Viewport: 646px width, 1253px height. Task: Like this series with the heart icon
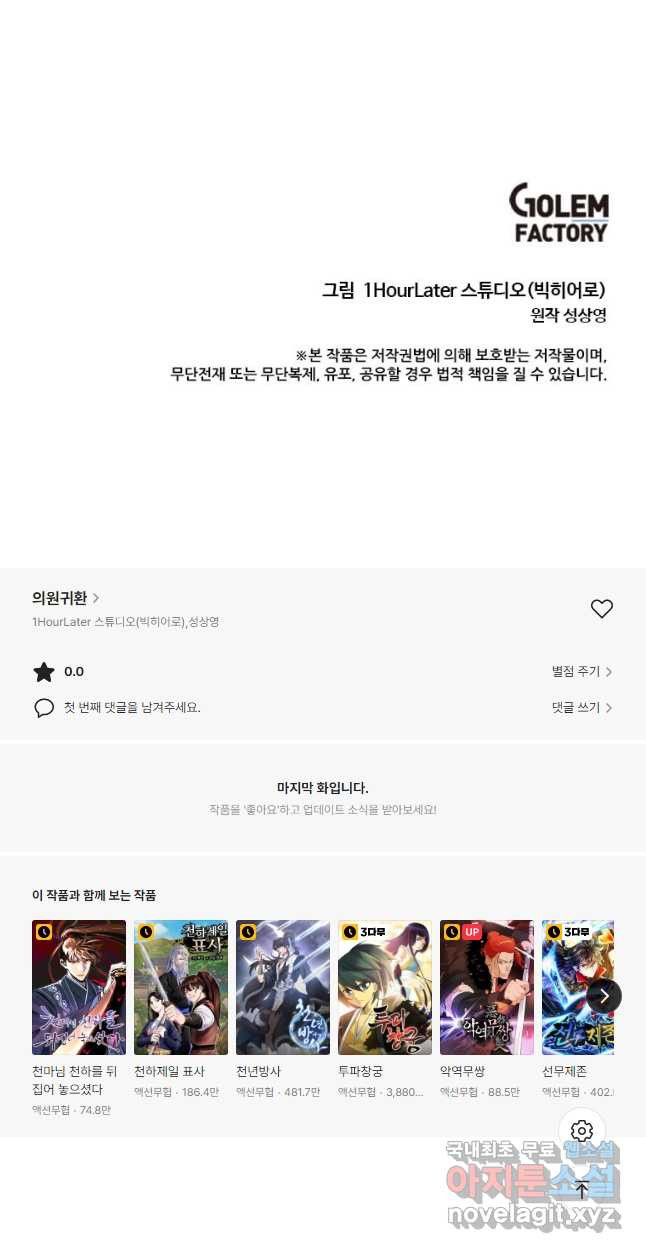[601, 608]
